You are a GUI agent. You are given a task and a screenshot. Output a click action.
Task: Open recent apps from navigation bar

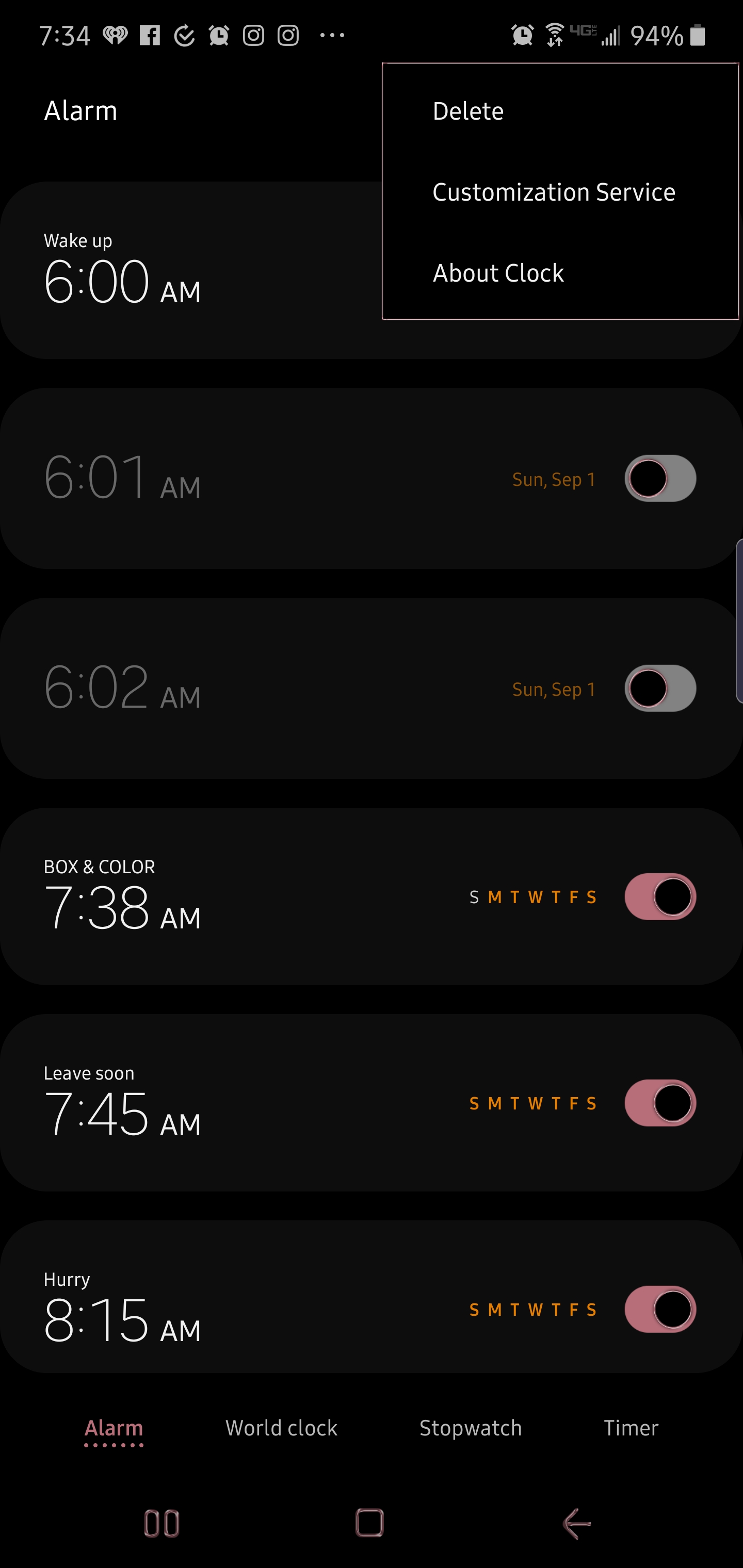[x=161, y=1524]
